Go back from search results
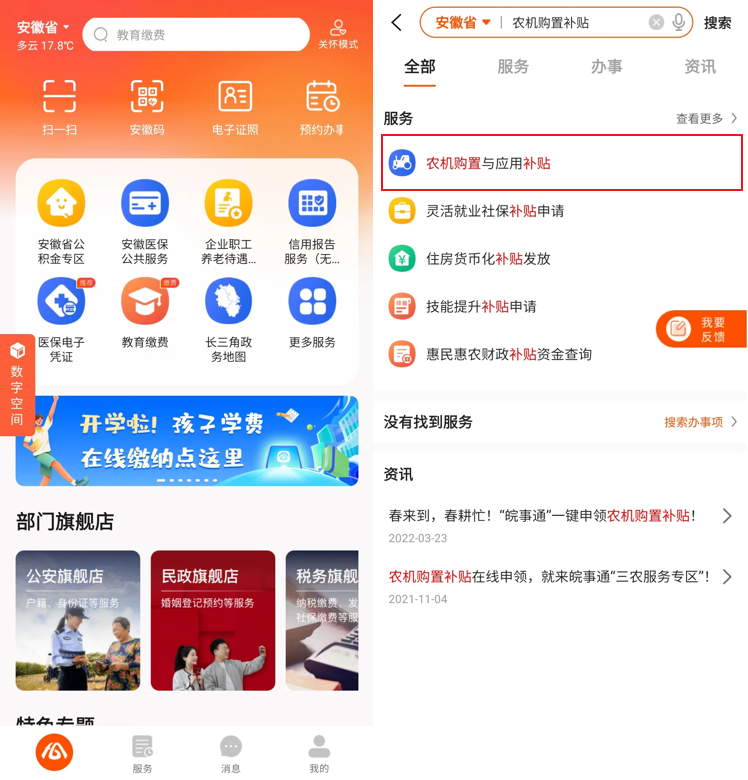The height and width of the screenshot is (780, 748). click(397, 22)
